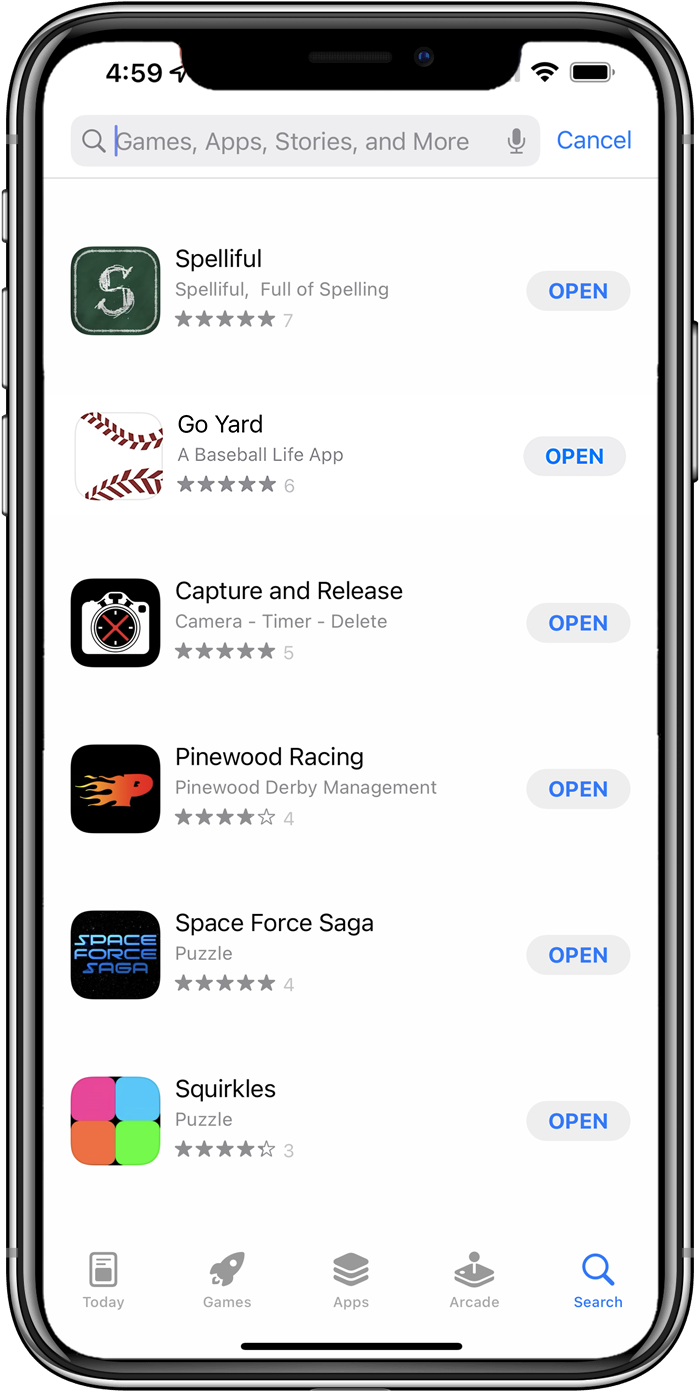The height and width of the screenshot is (1392, 700).
Task: Switch to the Today tab
Action: (x=103, y=1280)
